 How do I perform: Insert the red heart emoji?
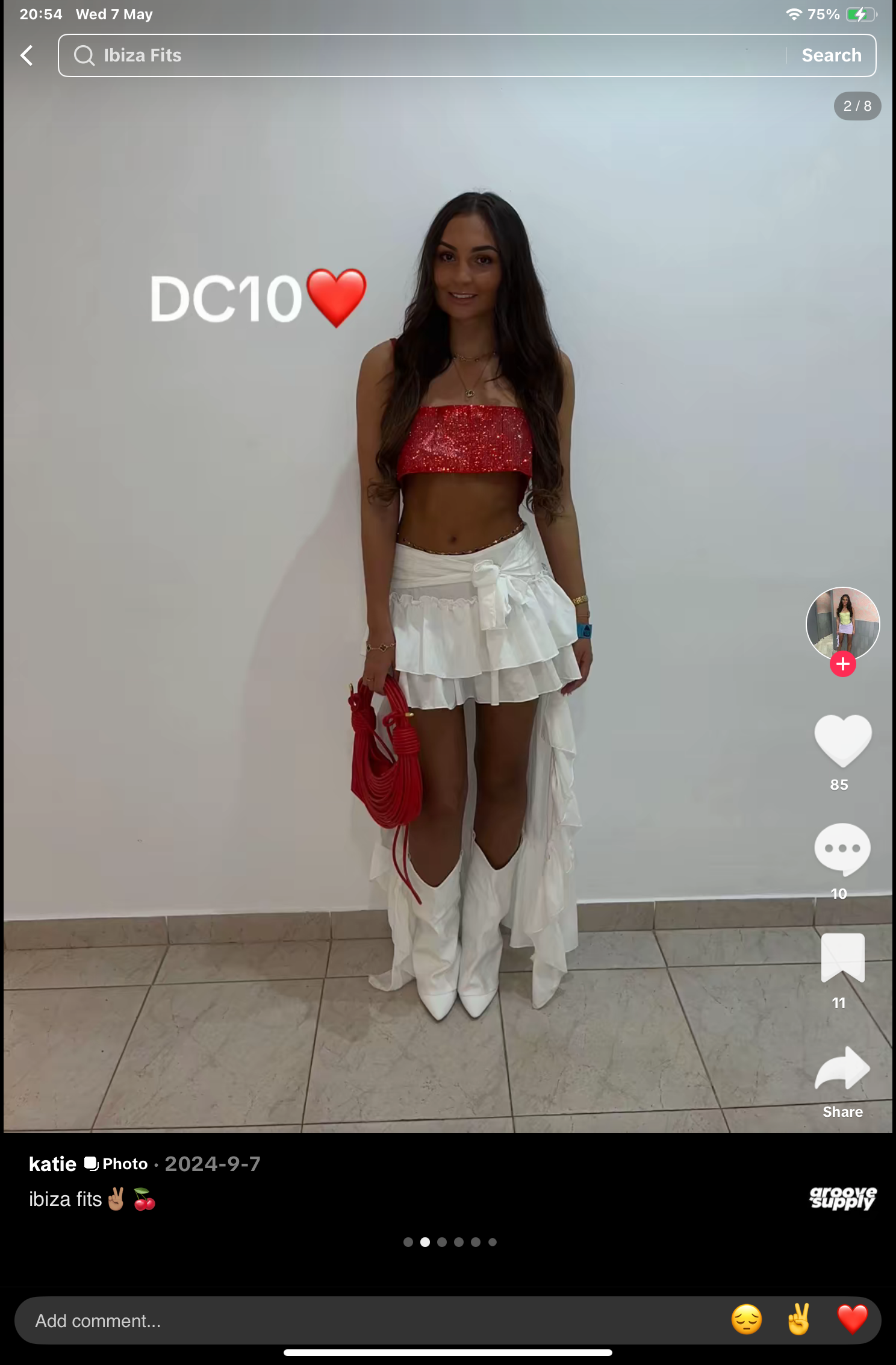point(852,1320)
